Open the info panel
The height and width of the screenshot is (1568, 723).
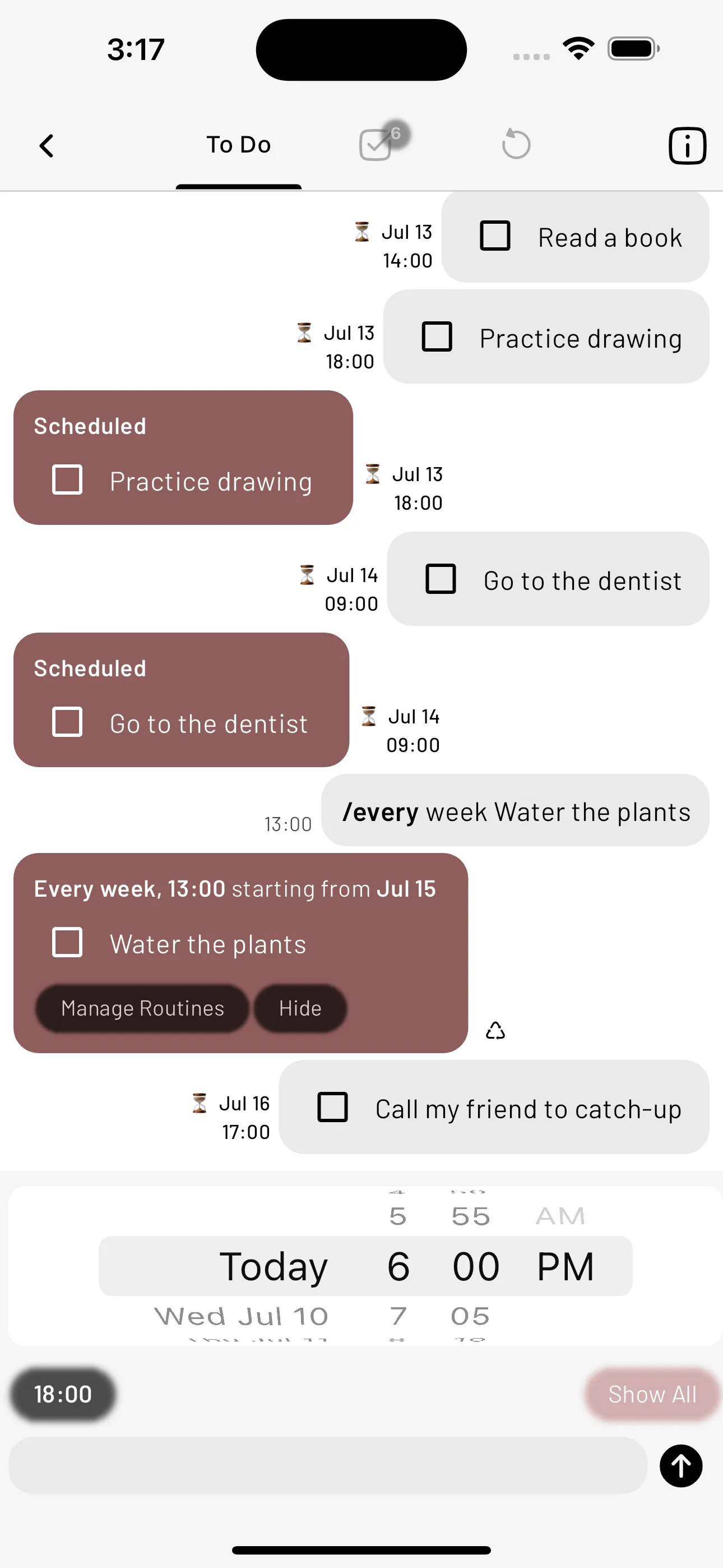pyautogui.click(x=687, y=145)
